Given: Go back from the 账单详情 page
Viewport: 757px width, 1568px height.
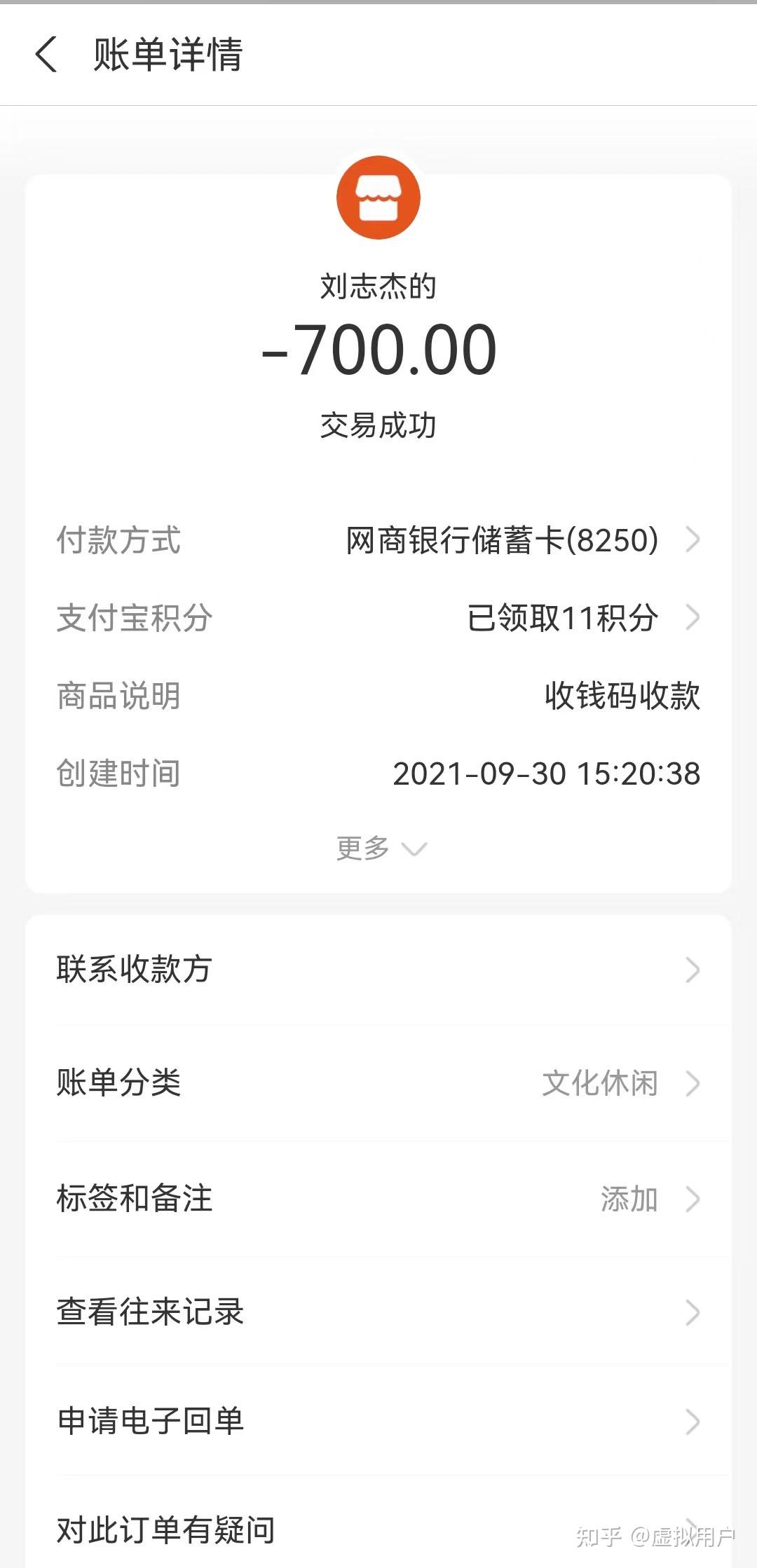Looking at the screenshot, I should click(x=46, y=55).
